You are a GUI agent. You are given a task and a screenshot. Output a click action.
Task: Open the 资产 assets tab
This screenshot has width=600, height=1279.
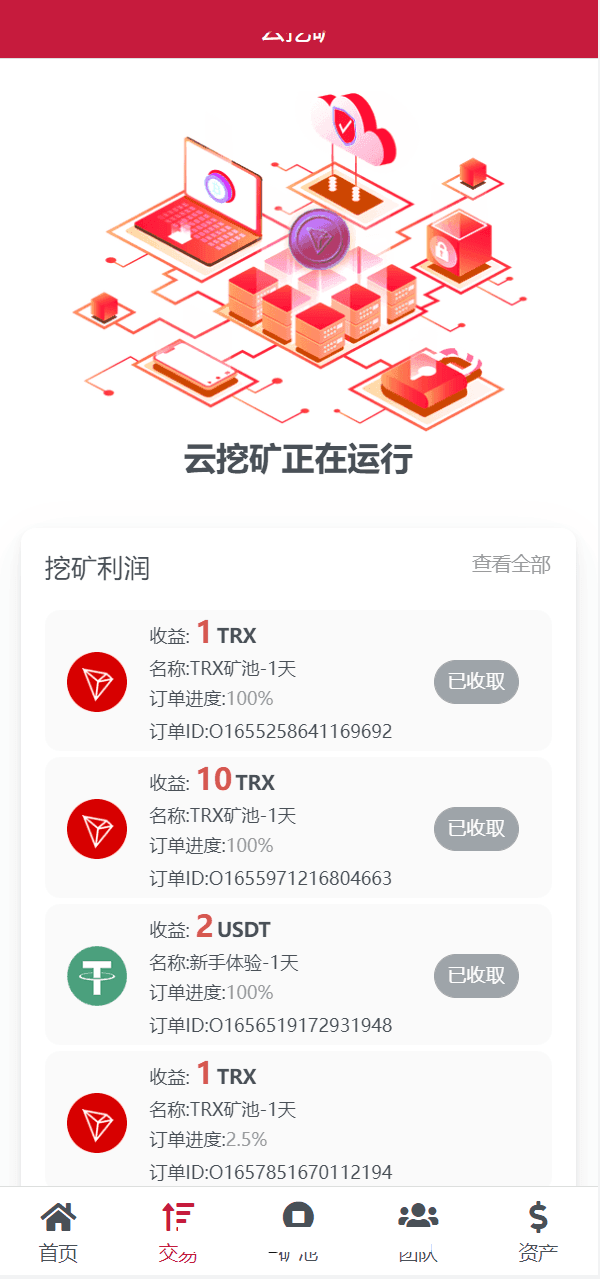[x=538, y=1232]
